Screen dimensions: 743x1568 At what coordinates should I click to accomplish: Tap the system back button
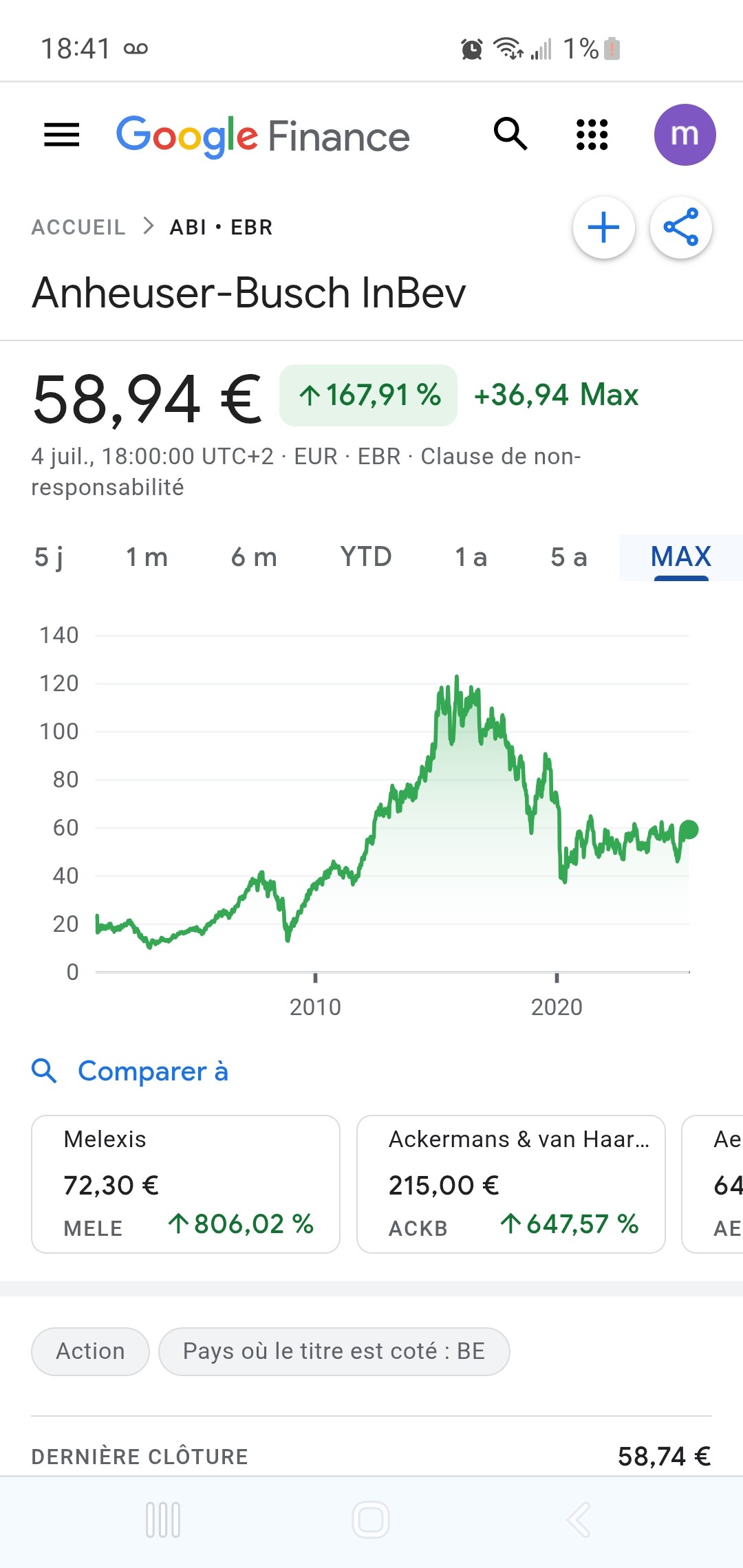pos(579,1520)
